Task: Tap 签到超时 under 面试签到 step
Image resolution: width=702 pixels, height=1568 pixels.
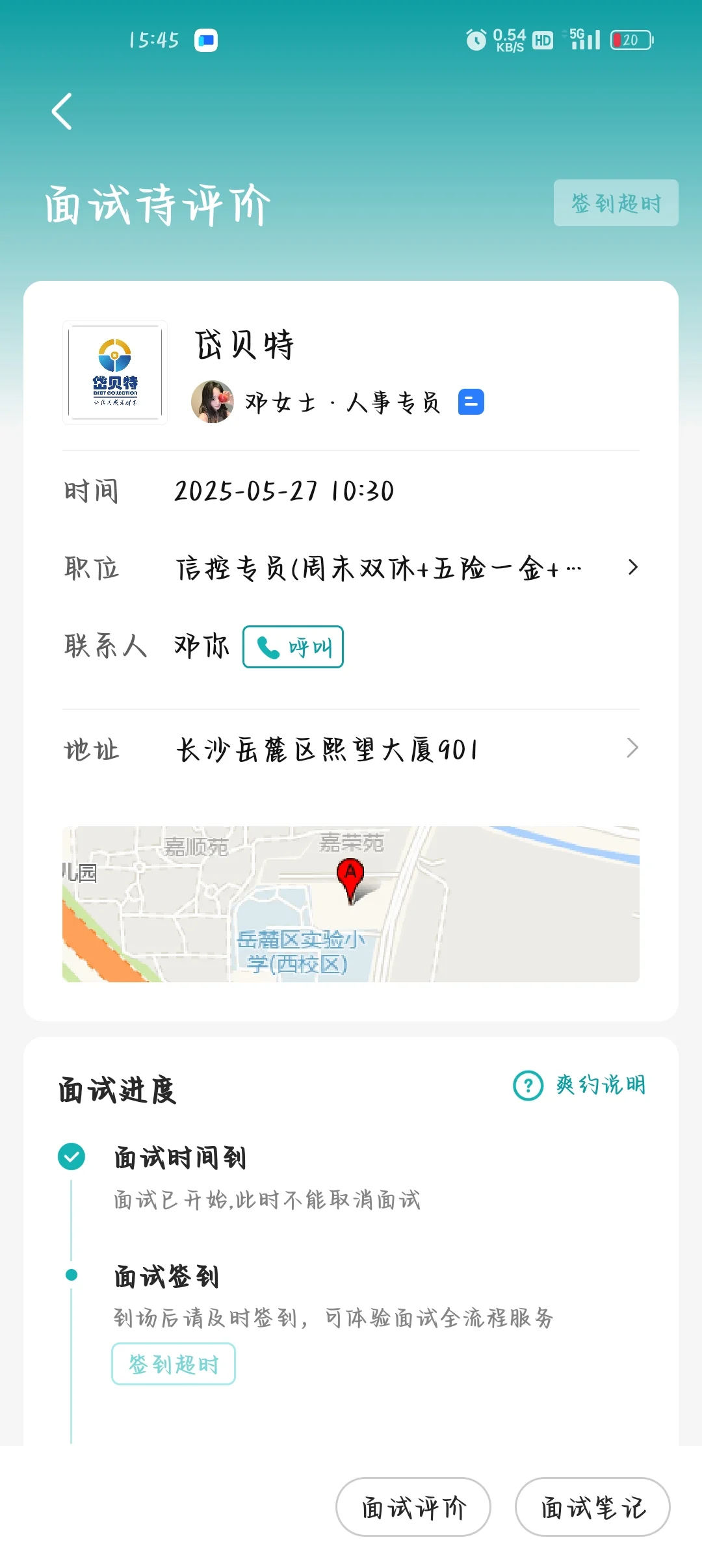Action: click(x=174, y=1364)
